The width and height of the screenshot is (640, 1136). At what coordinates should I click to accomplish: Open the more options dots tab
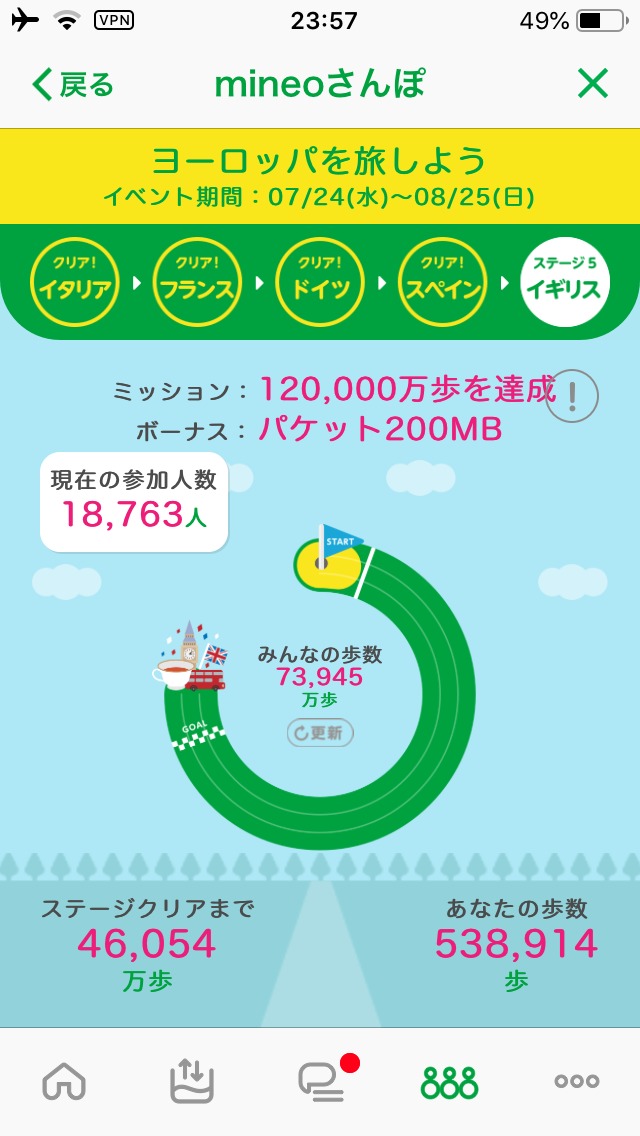coord(577,1081)
